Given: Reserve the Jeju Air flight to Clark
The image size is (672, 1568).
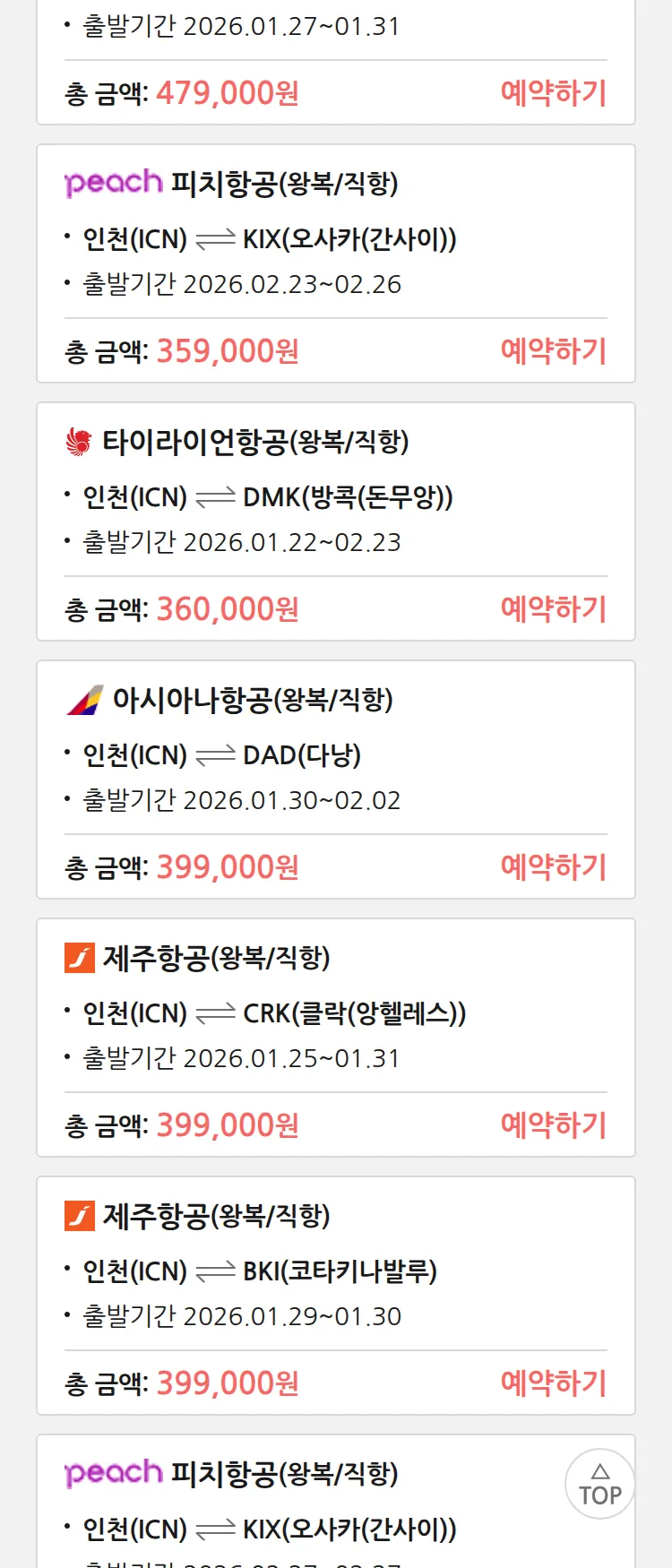Looking at the screenshot, I should point(553,1125).
